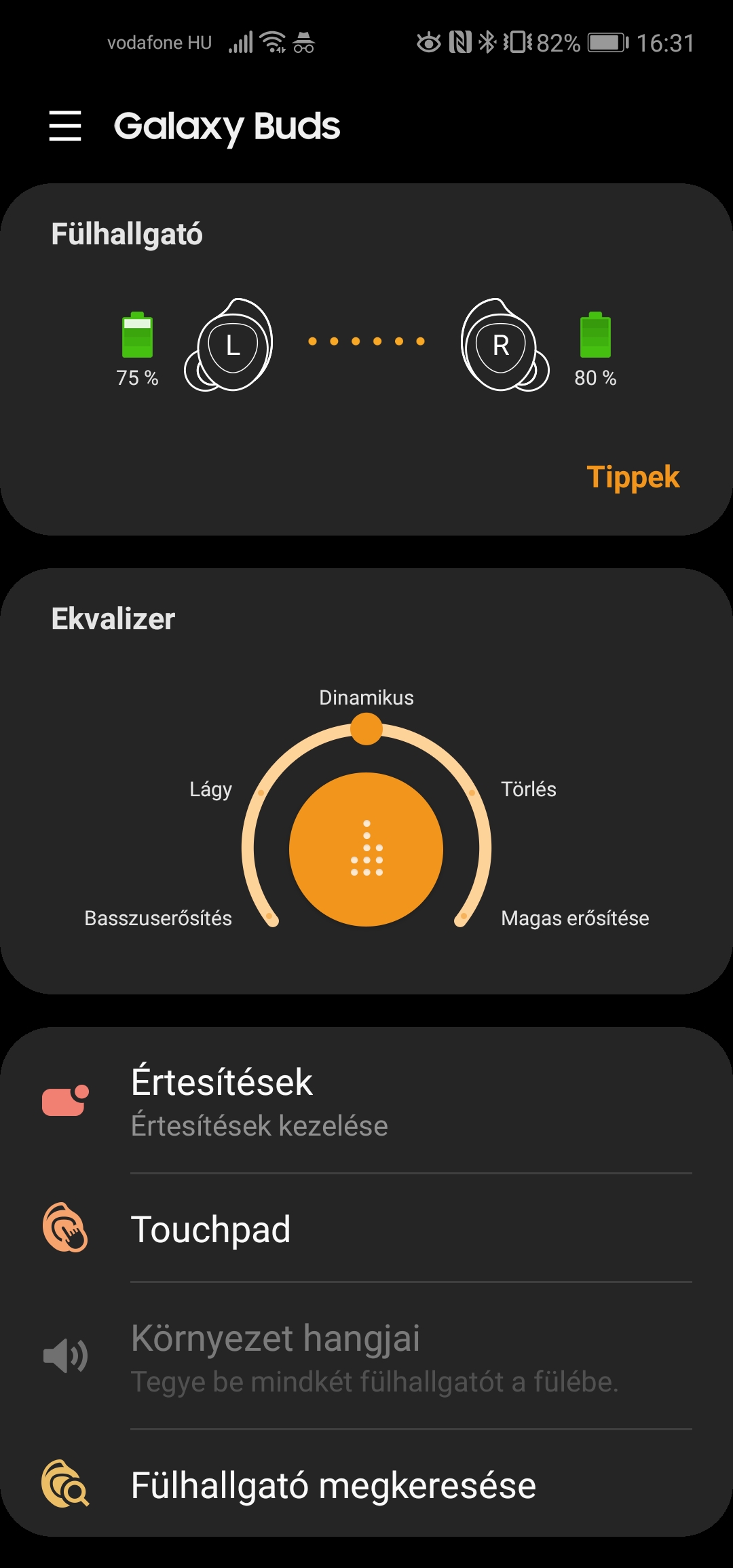Image resolution: width=733 pixels, height=1568 pixels.
Task: Tap the Dinamikus equalizer position
Action: [366, 730]
